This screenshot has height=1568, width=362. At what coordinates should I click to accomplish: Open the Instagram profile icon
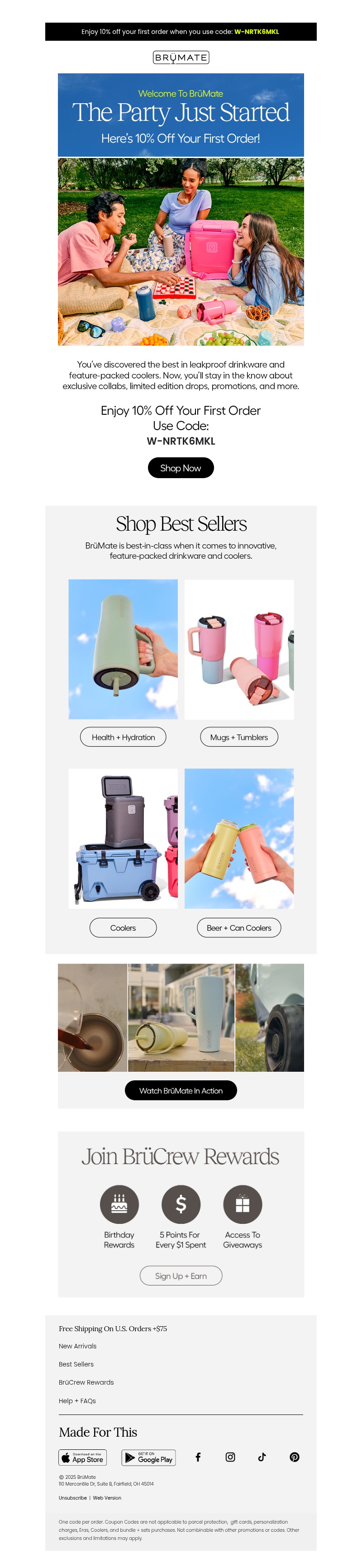[x=230, y=1456]
